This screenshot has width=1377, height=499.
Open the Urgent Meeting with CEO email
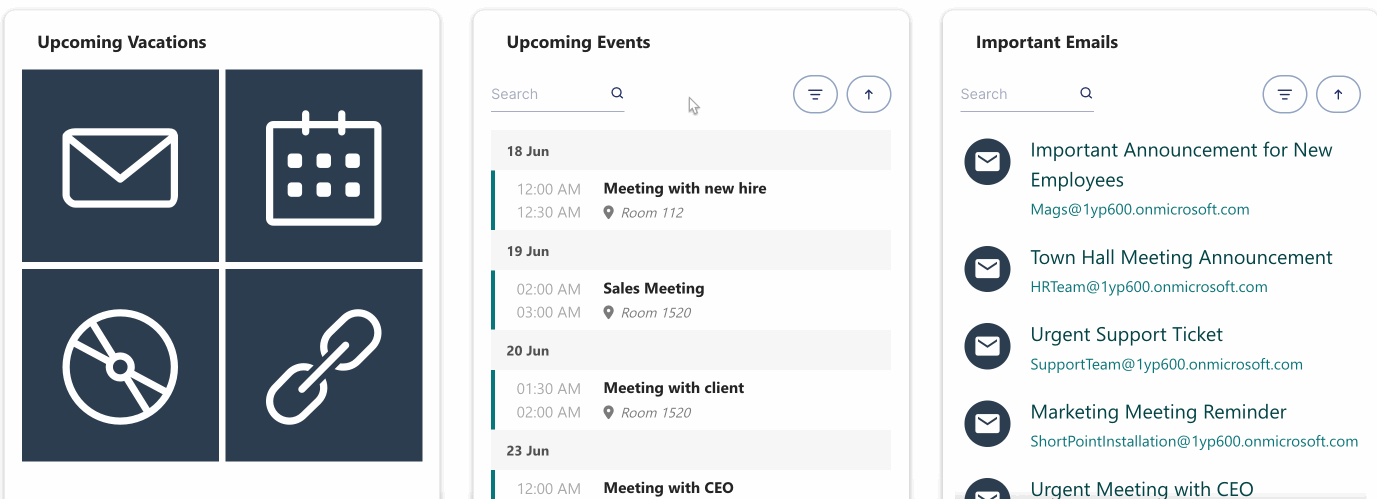pyautogui.click(x=1141, y=489)
